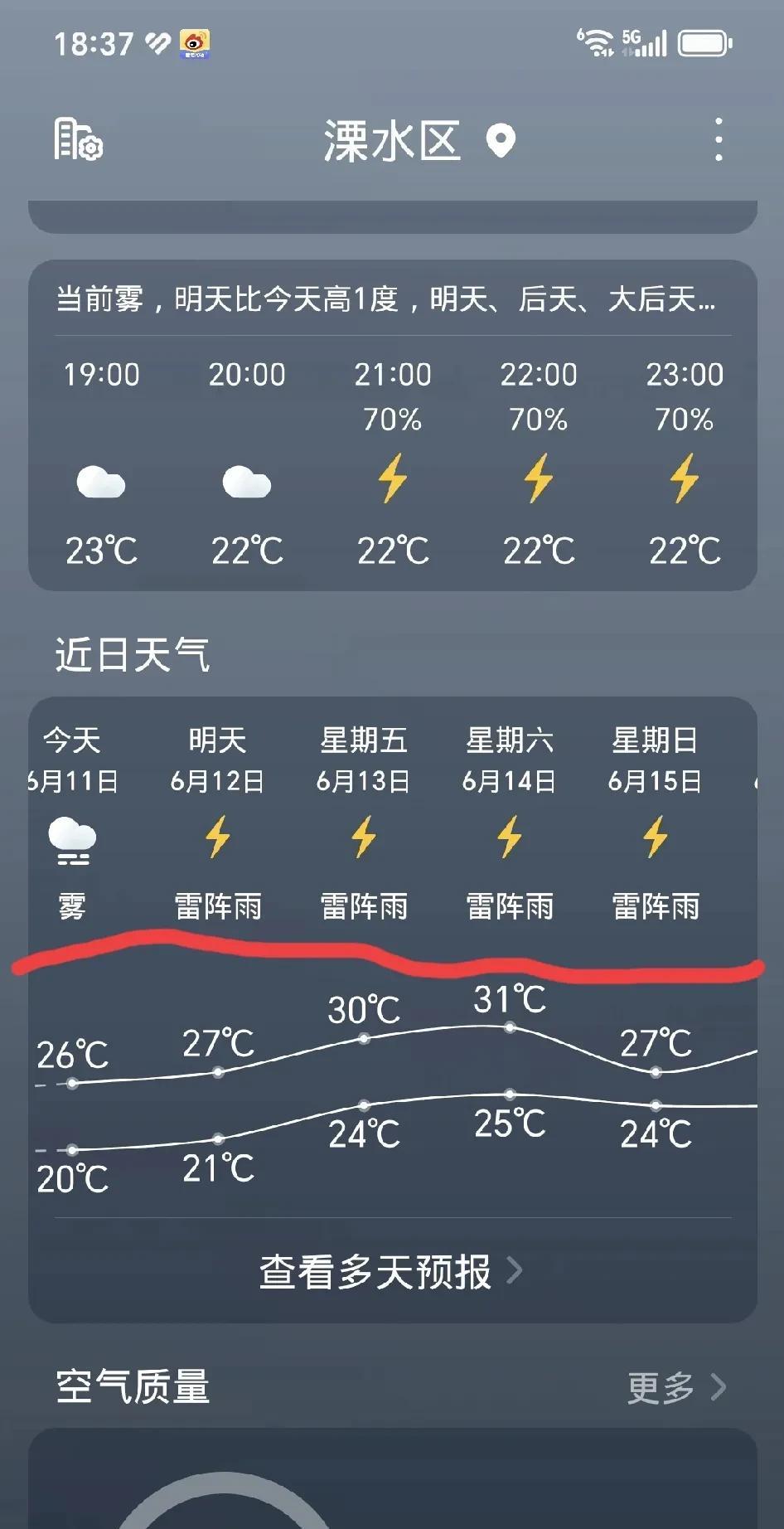The width and height of the screenshot is (784, 1529).
Task: Open the weather summary text card
Action: coord(386,299)
